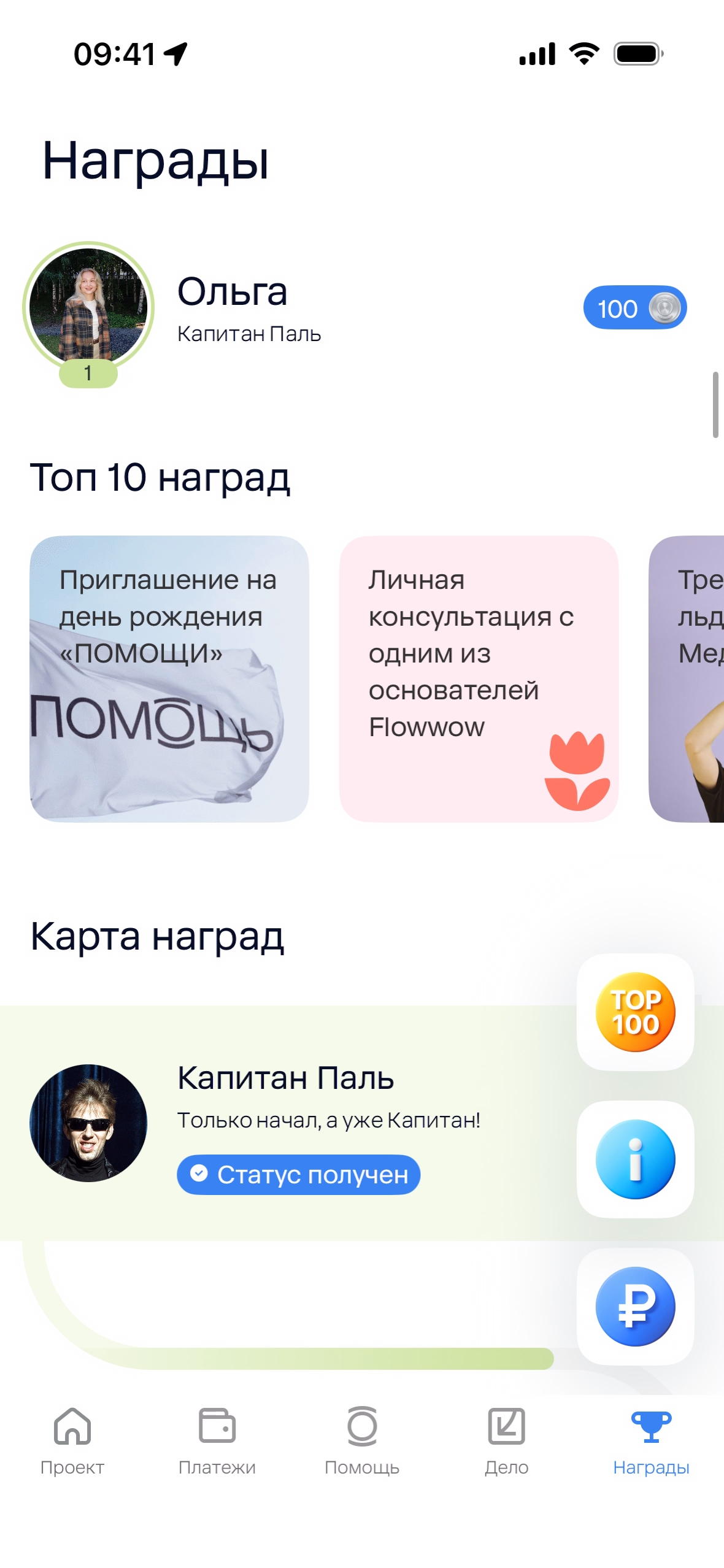The image size is (724, 1568).
Task: Open the Flowwow founder consultation card
Action: (479, 678)
